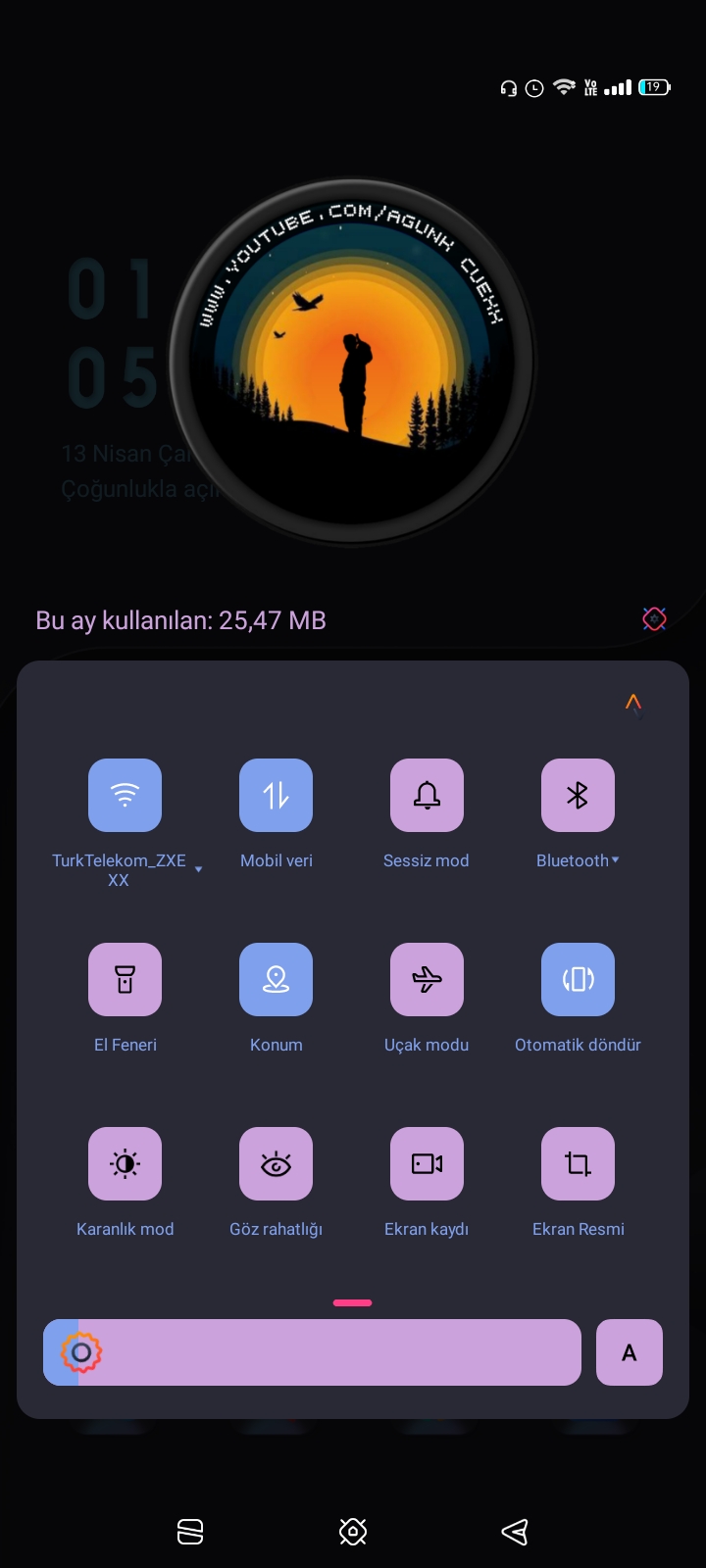The image size is (706, 1568).
Task: Turn off Mobil veri
Action: pyautogui.click(x=276, y=795)
